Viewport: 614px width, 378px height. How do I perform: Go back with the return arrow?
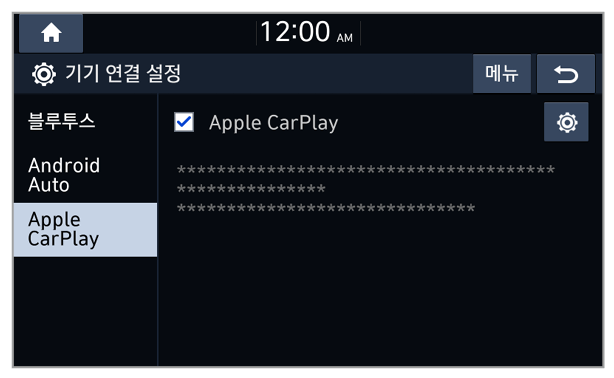tap(566, 74)
